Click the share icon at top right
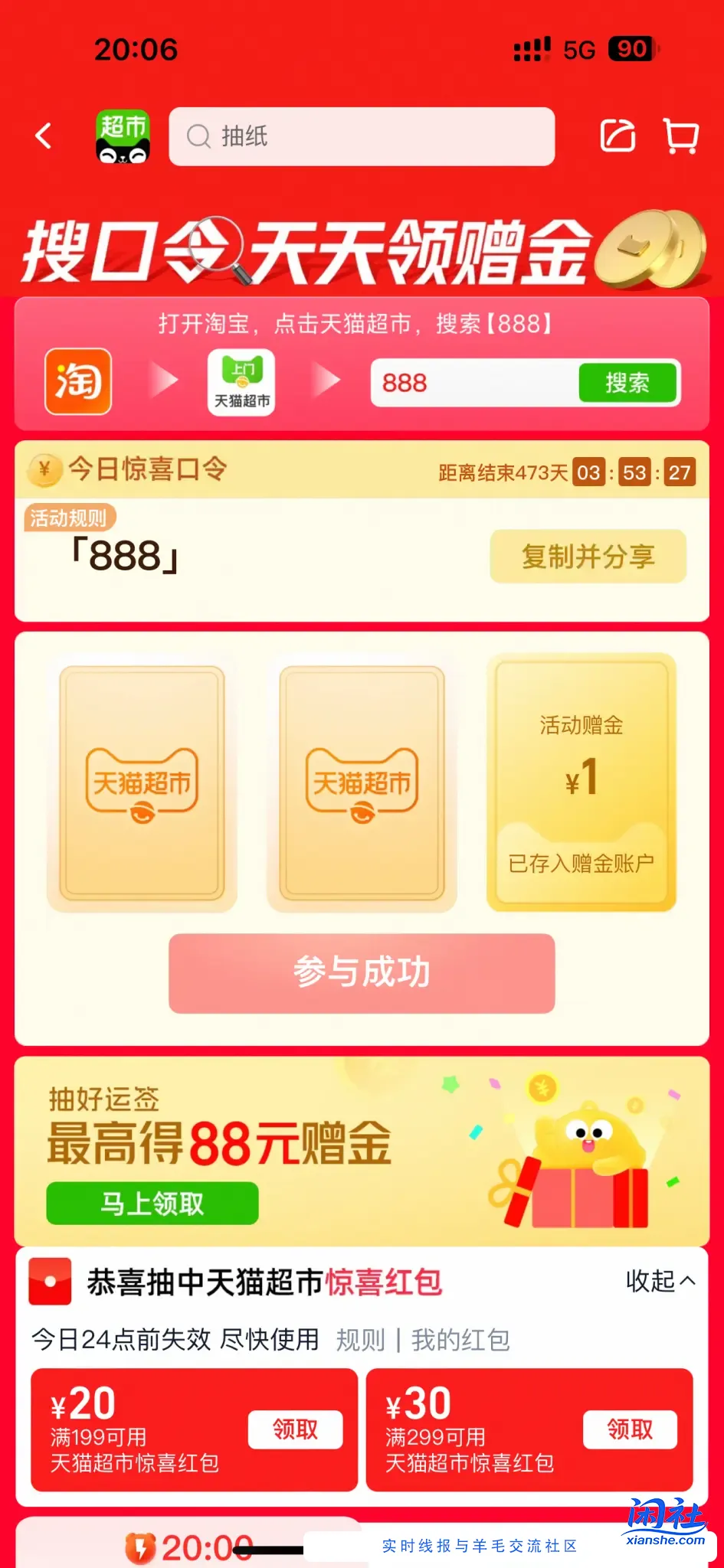The width and height of the screenshot is (724, 1568). [618, 136]
